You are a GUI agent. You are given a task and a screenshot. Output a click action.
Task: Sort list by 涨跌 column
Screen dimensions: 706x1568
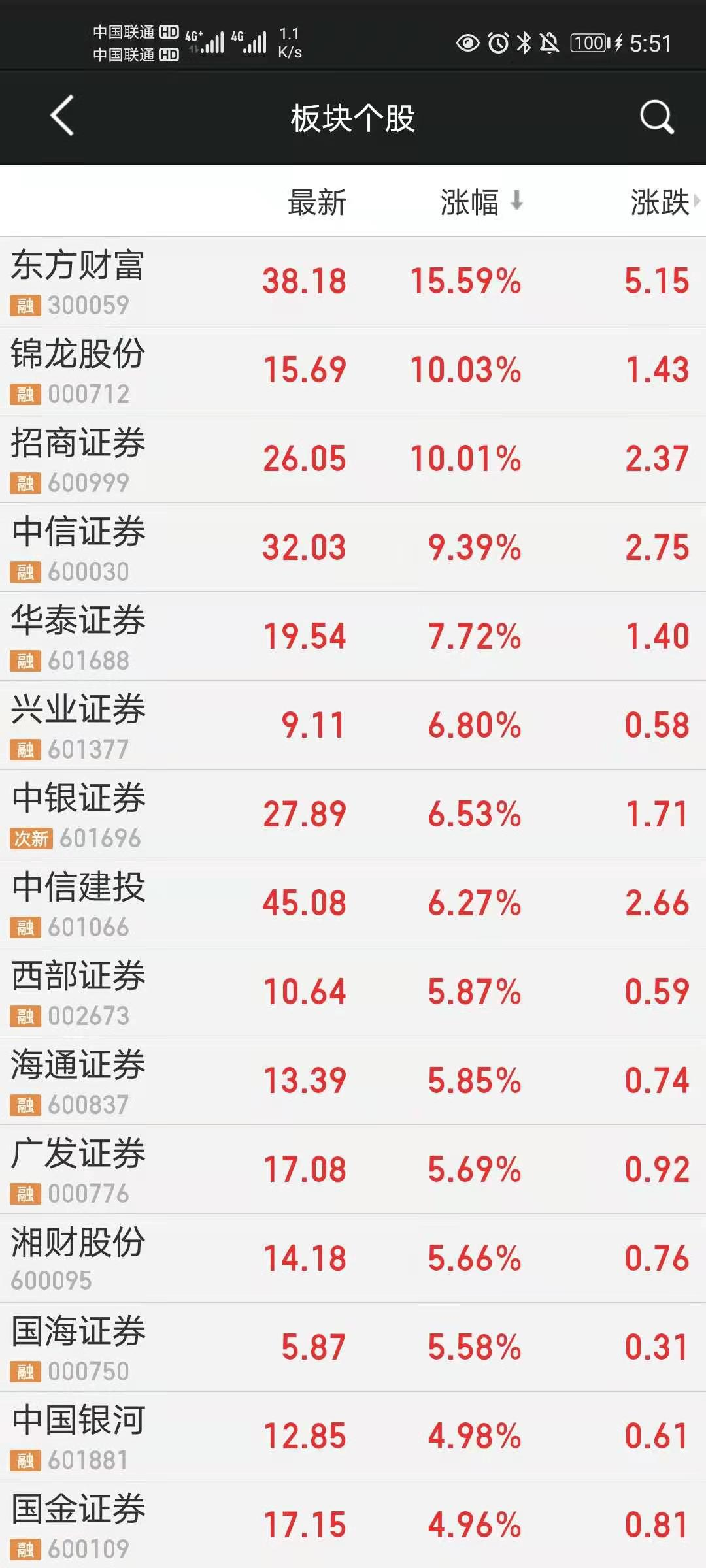click(x=660, y=202)
